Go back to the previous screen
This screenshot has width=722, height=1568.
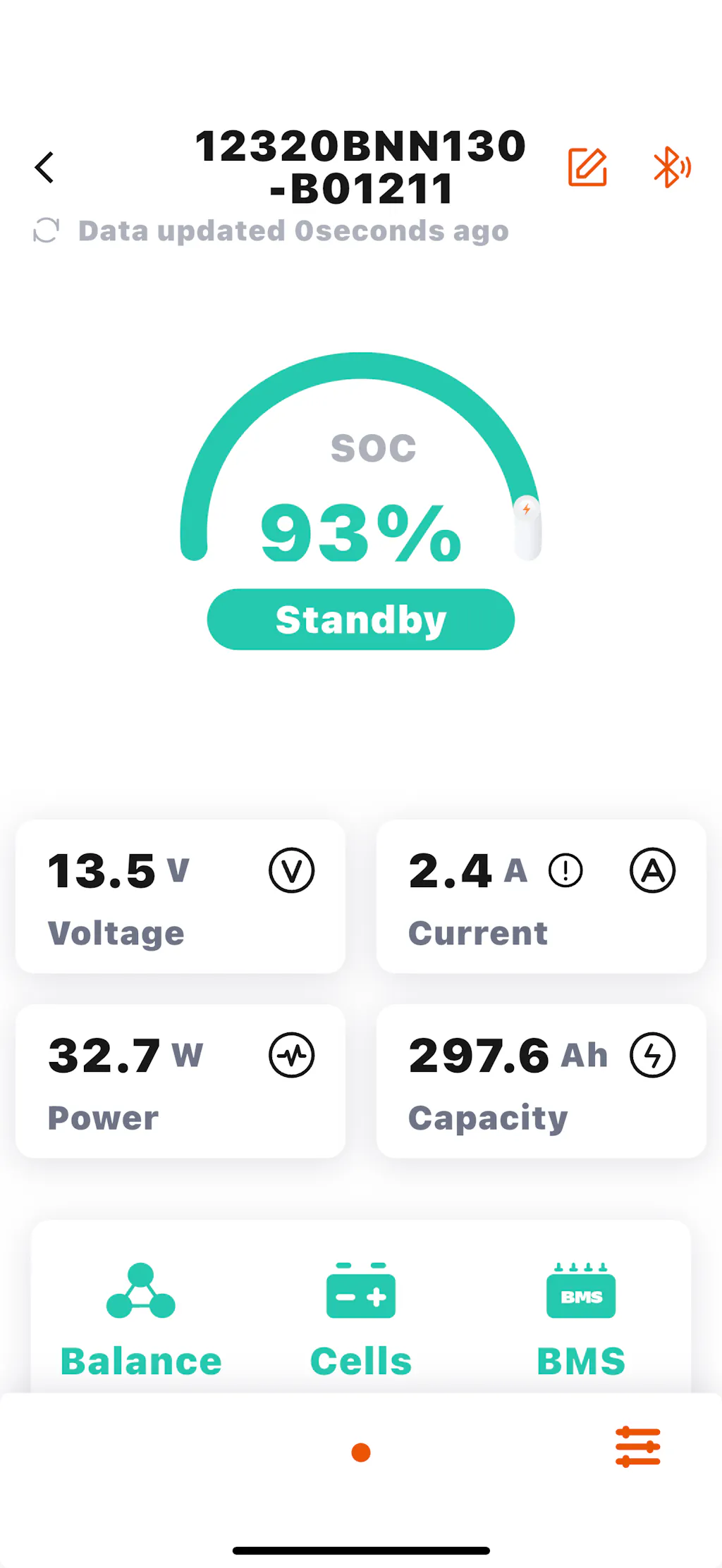coord(44,168)
